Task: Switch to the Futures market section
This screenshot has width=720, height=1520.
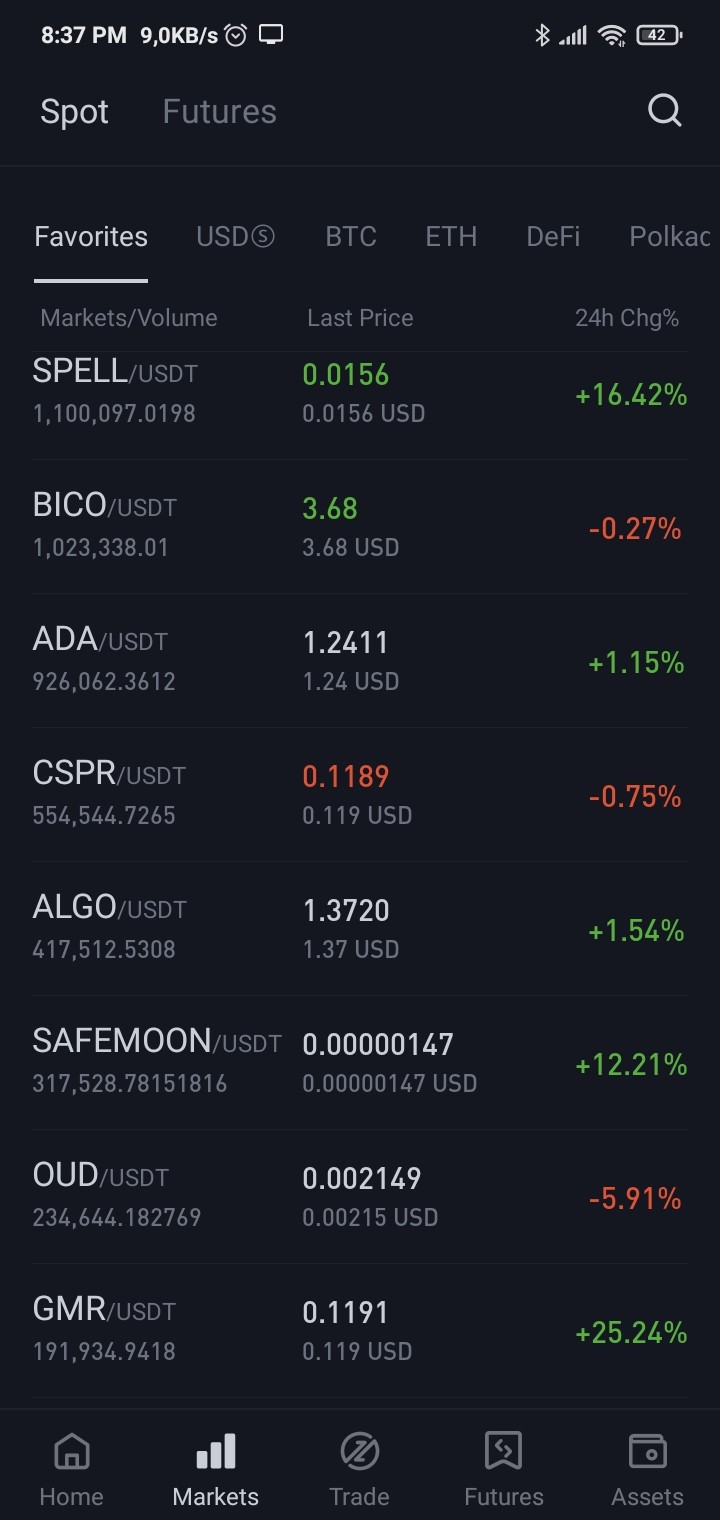Action: 220,112
